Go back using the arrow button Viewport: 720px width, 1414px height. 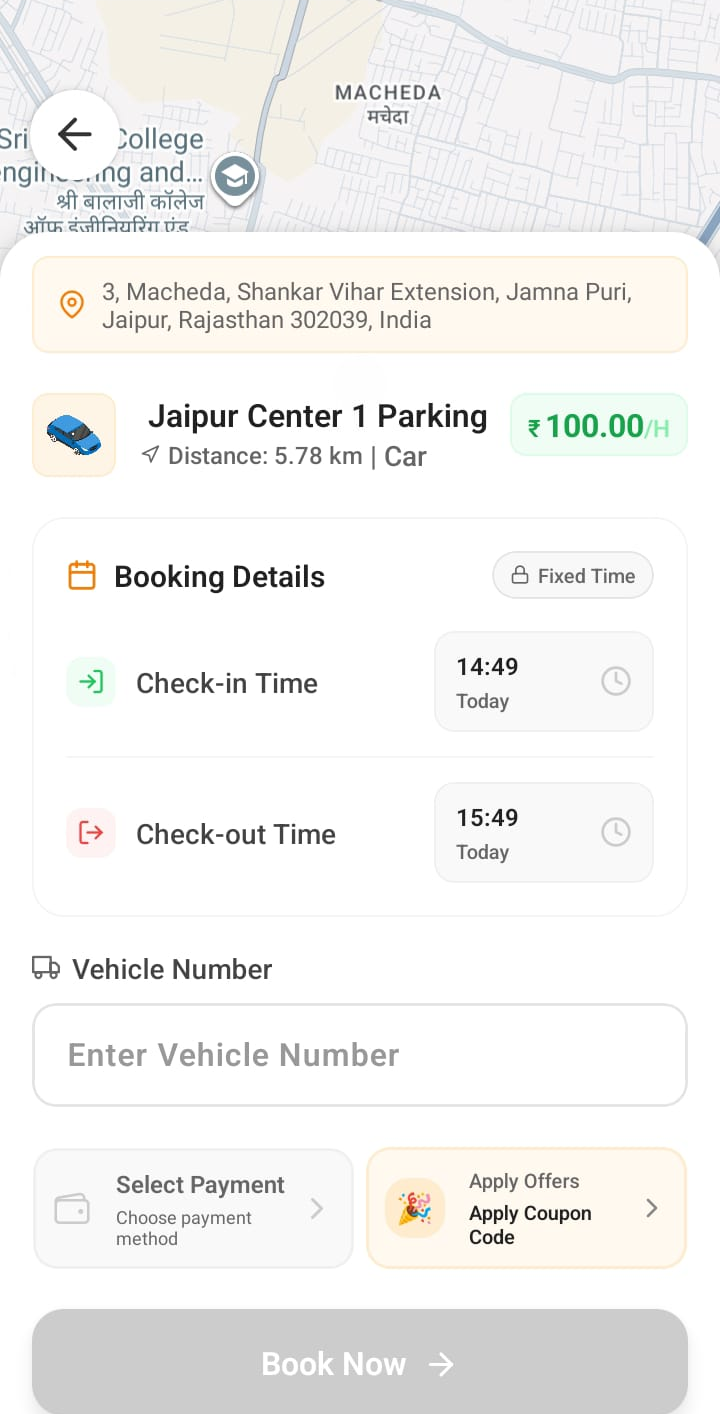coord(74,134)
